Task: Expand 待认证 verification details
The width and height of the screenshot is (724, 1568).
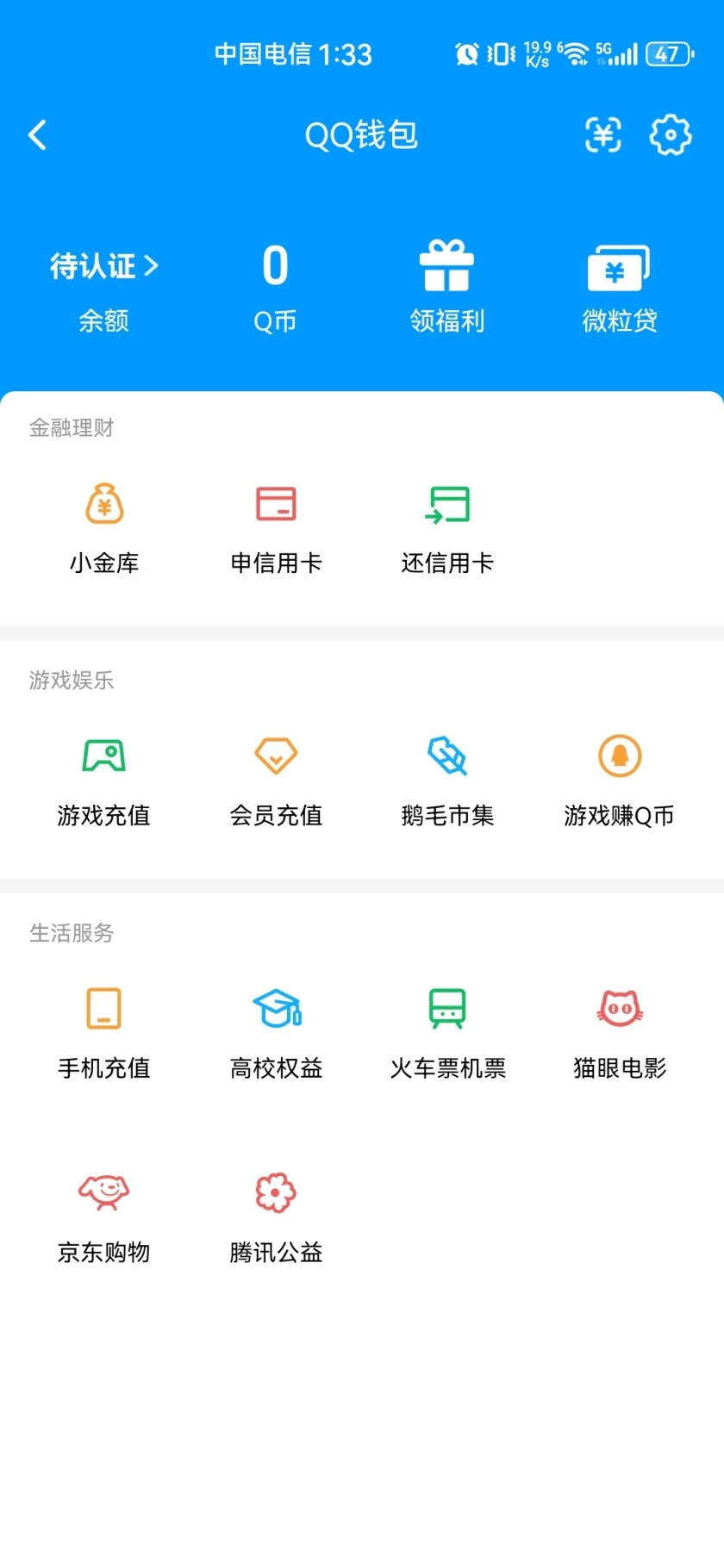Action: 103,267
